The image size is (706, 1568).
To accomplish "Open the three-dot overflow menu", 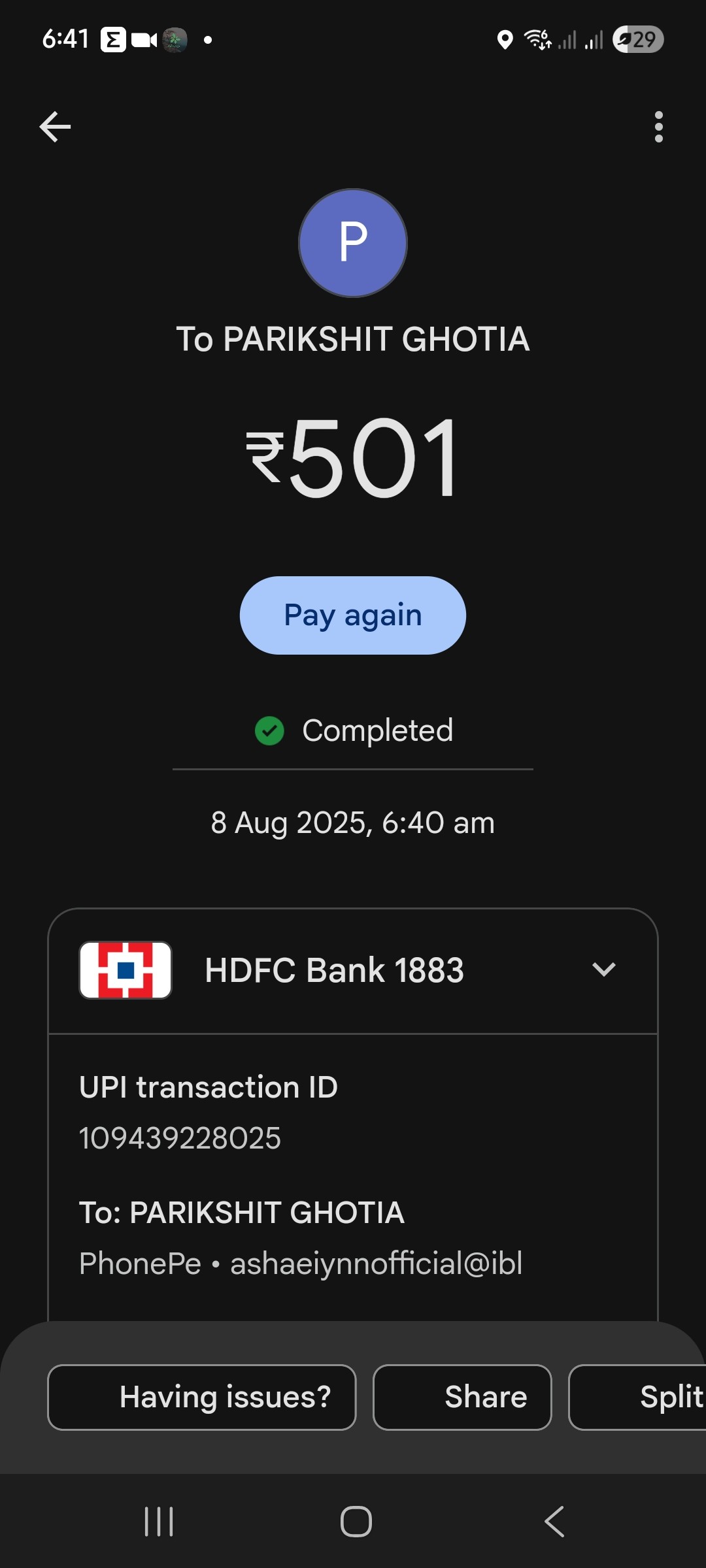I will [x=658, y=127].
